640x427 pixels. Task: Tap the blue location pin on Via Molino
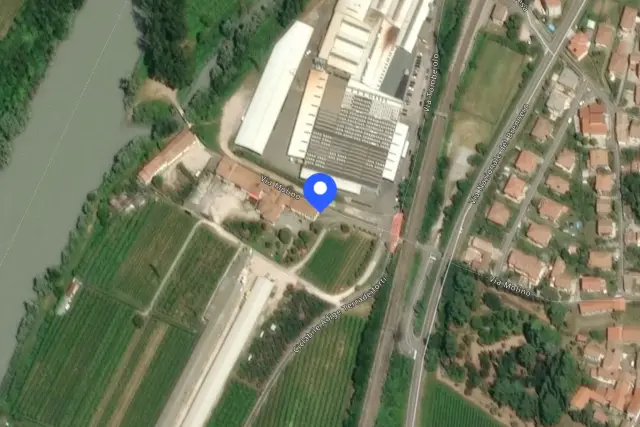tap(320, 191)
